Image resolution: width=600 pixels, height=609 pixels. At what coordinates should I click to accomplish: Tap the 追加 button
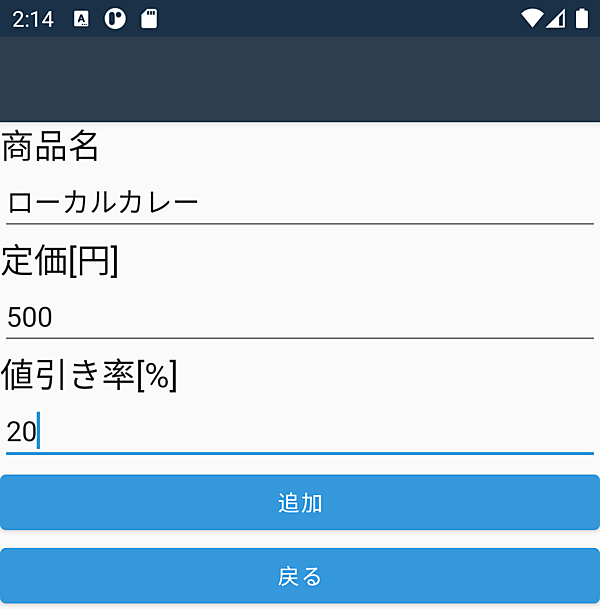coord(300,502)
